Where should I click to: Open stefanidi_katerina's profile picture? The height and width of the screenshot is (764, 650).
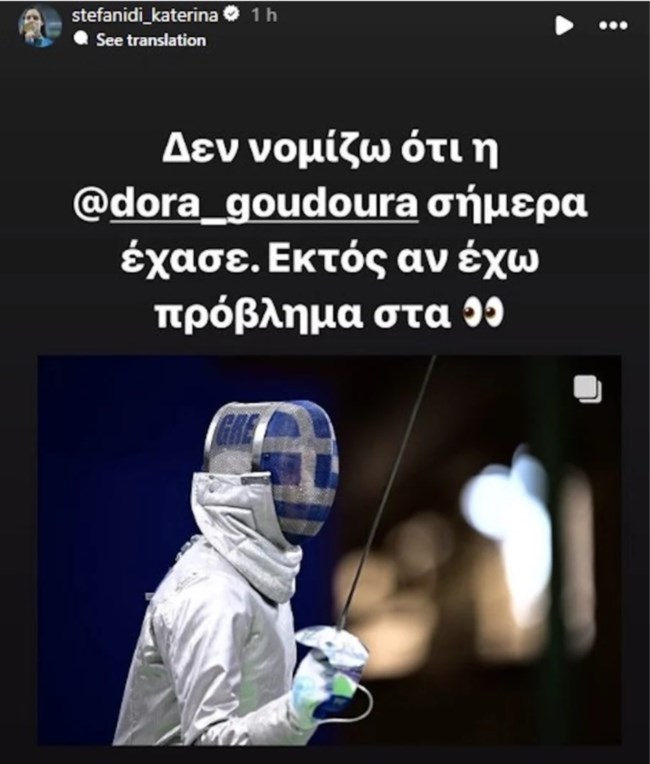[40, 25]
